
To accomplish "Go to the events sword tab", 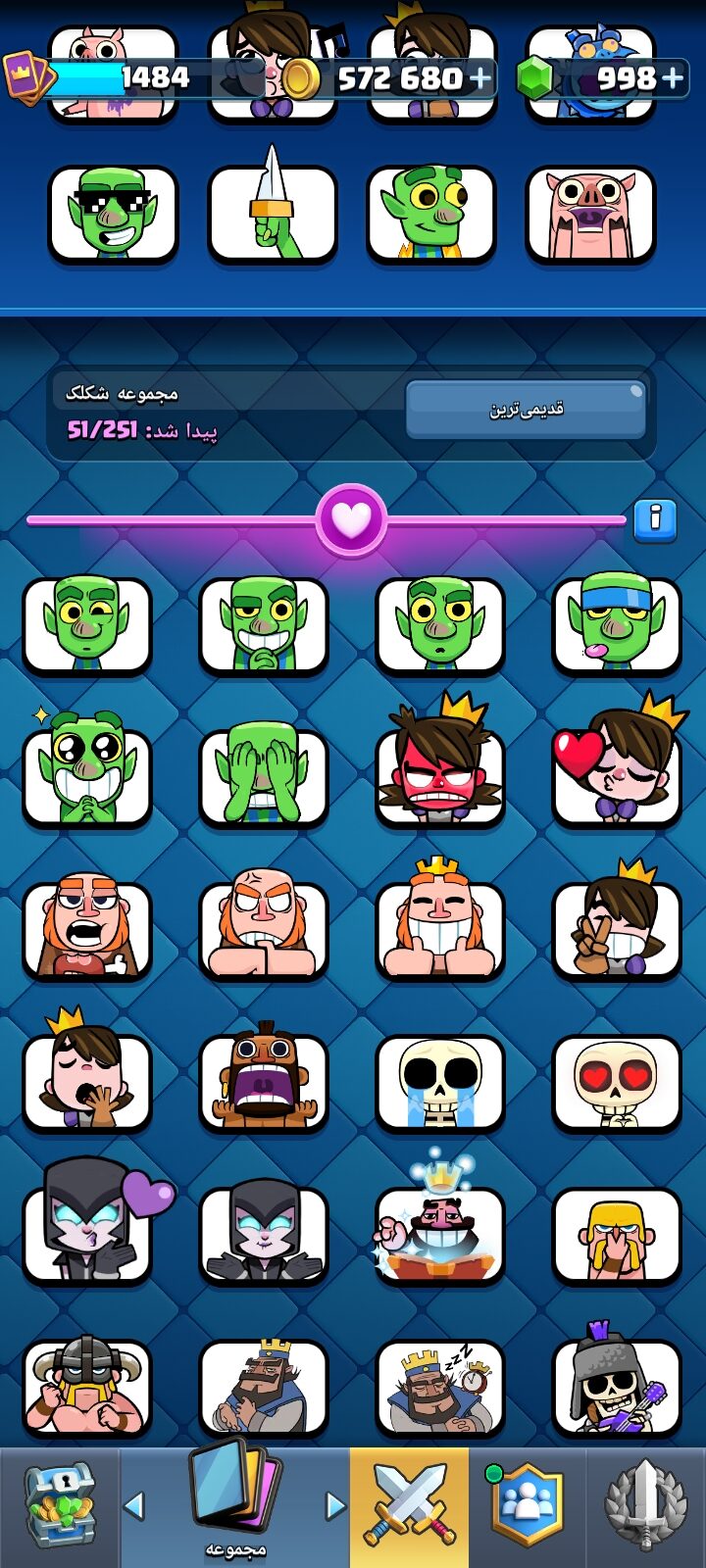I will point(645,1506).
